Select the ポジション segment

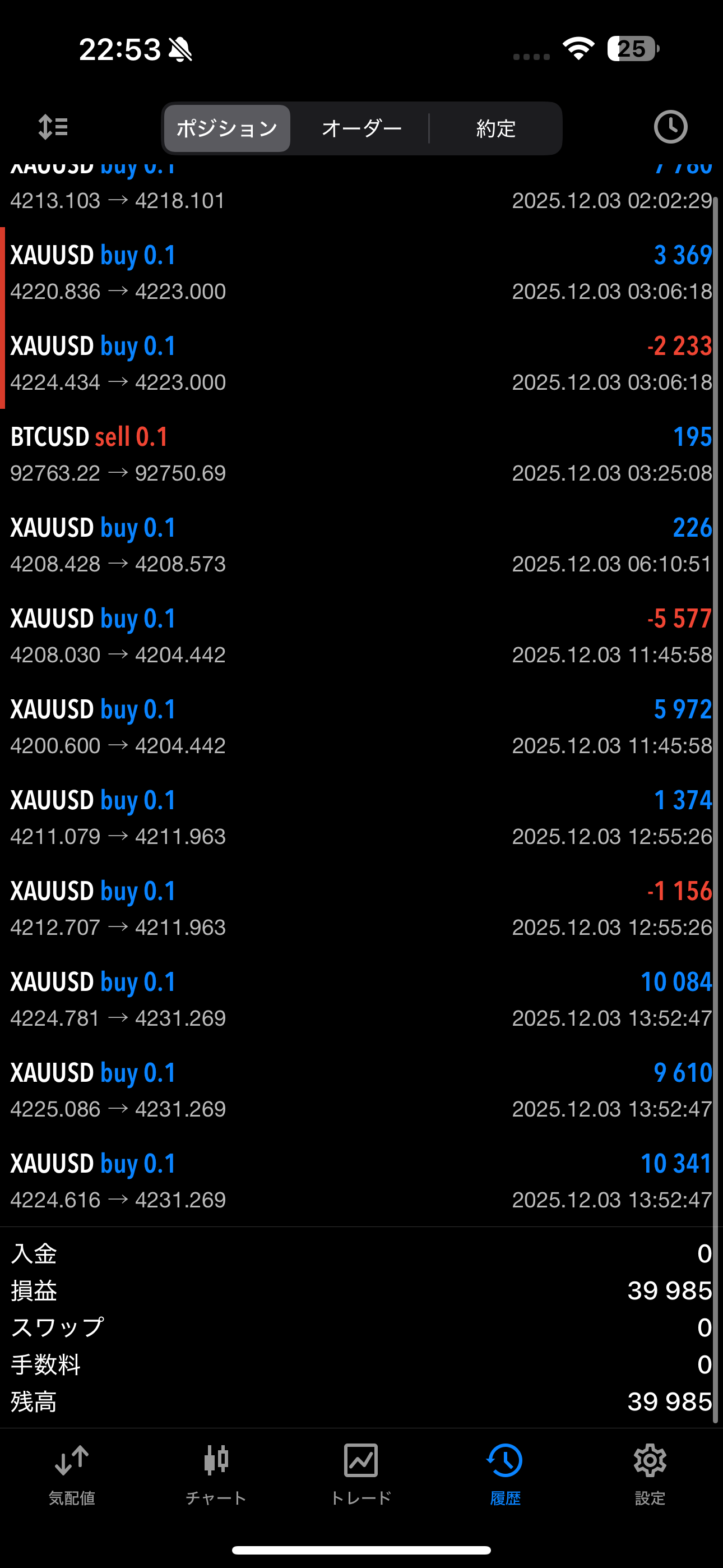tap(227, 128)
